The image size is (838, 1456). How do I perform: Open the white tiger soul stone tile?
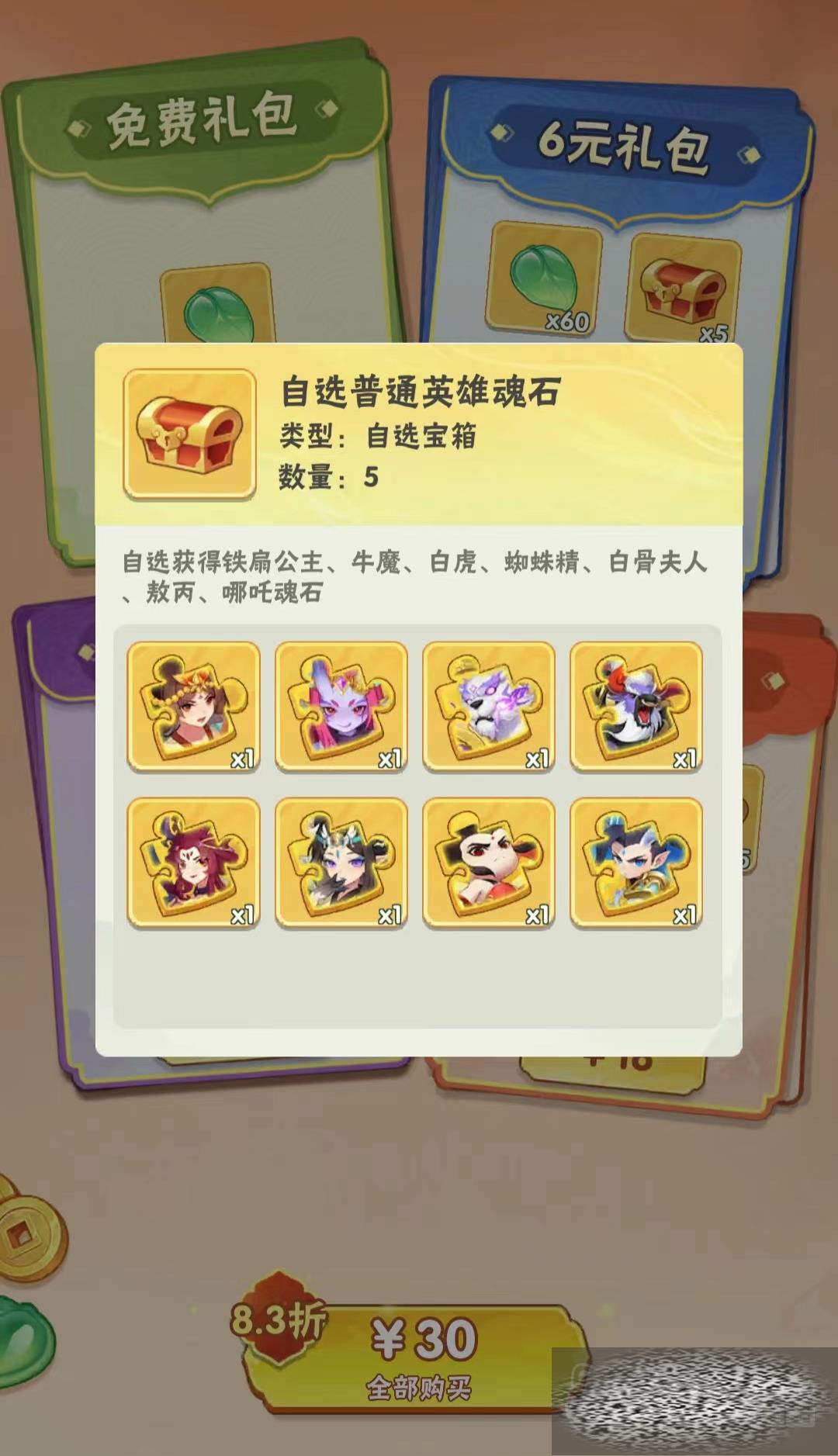pos(488,706)
